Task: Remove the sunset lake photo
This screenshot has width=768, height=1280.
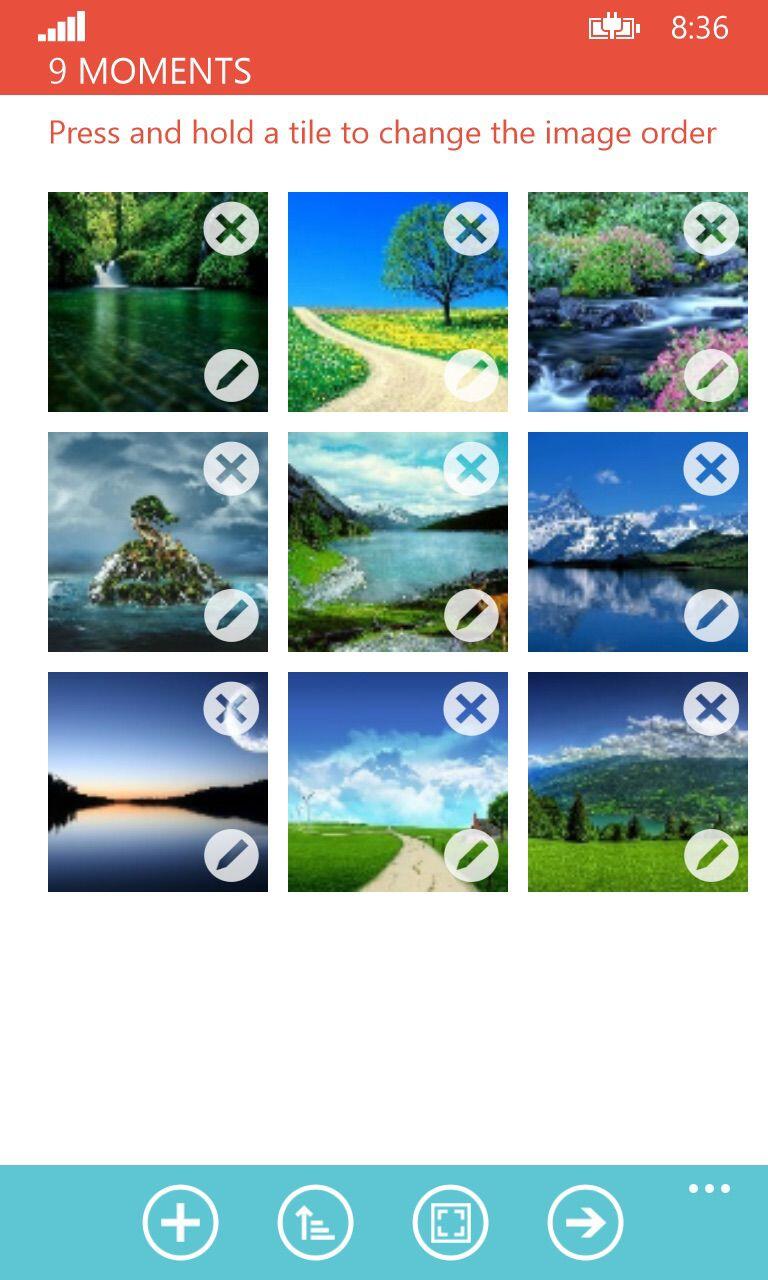Action: coord(231,709)
